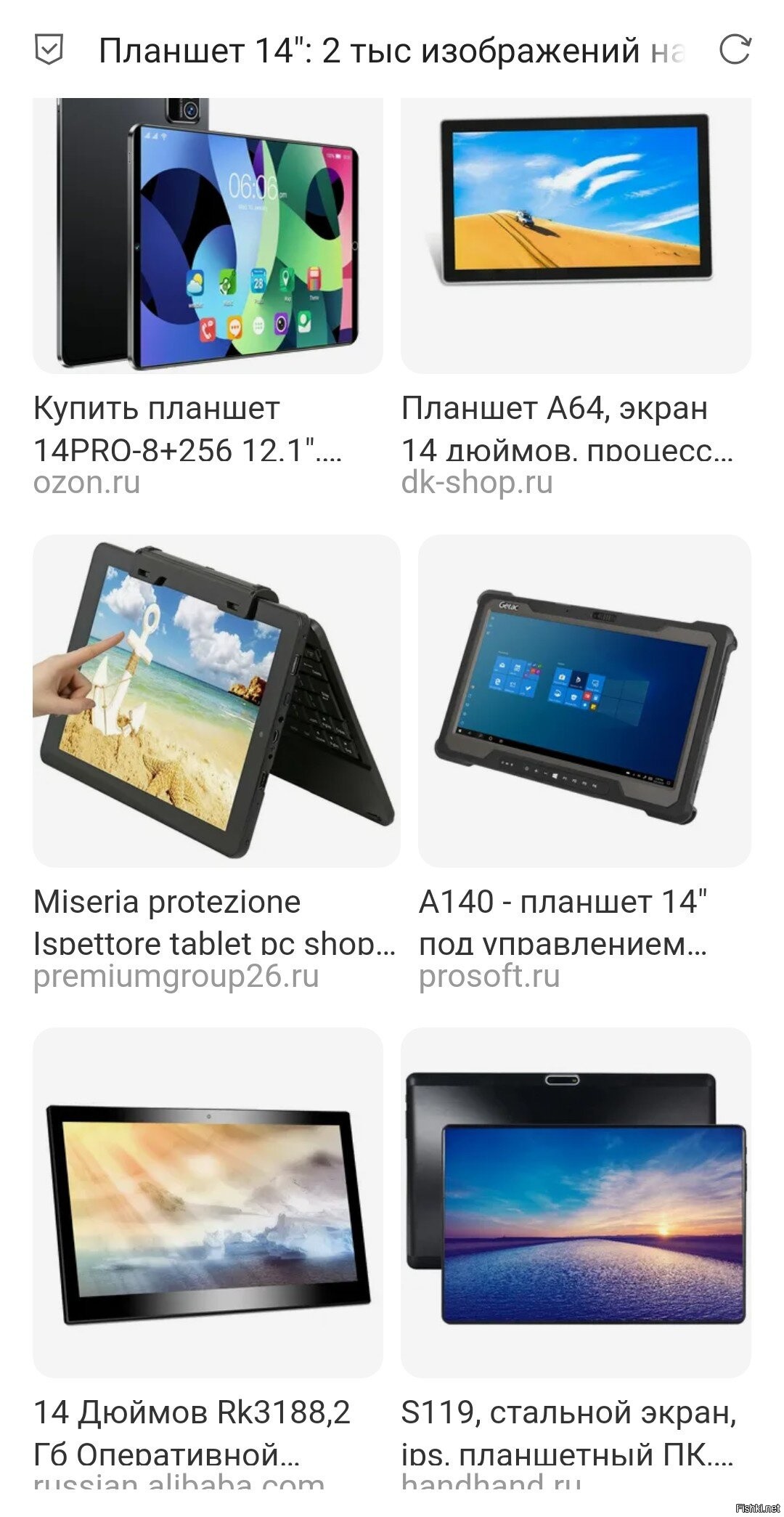Open the site security shield icon

49,50
